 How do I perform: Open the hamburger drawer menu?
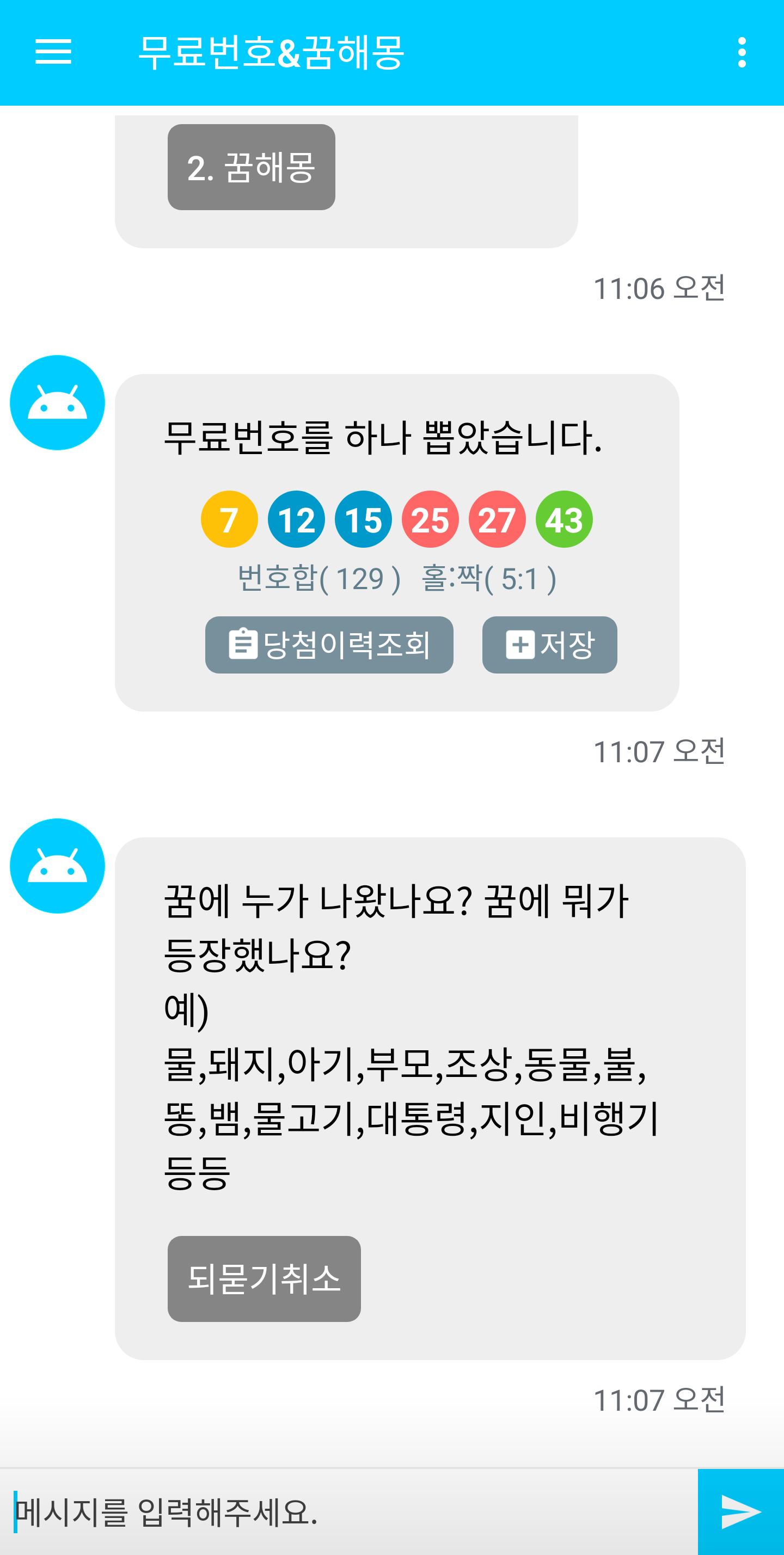pyautogui.click(x=53, y=52)
